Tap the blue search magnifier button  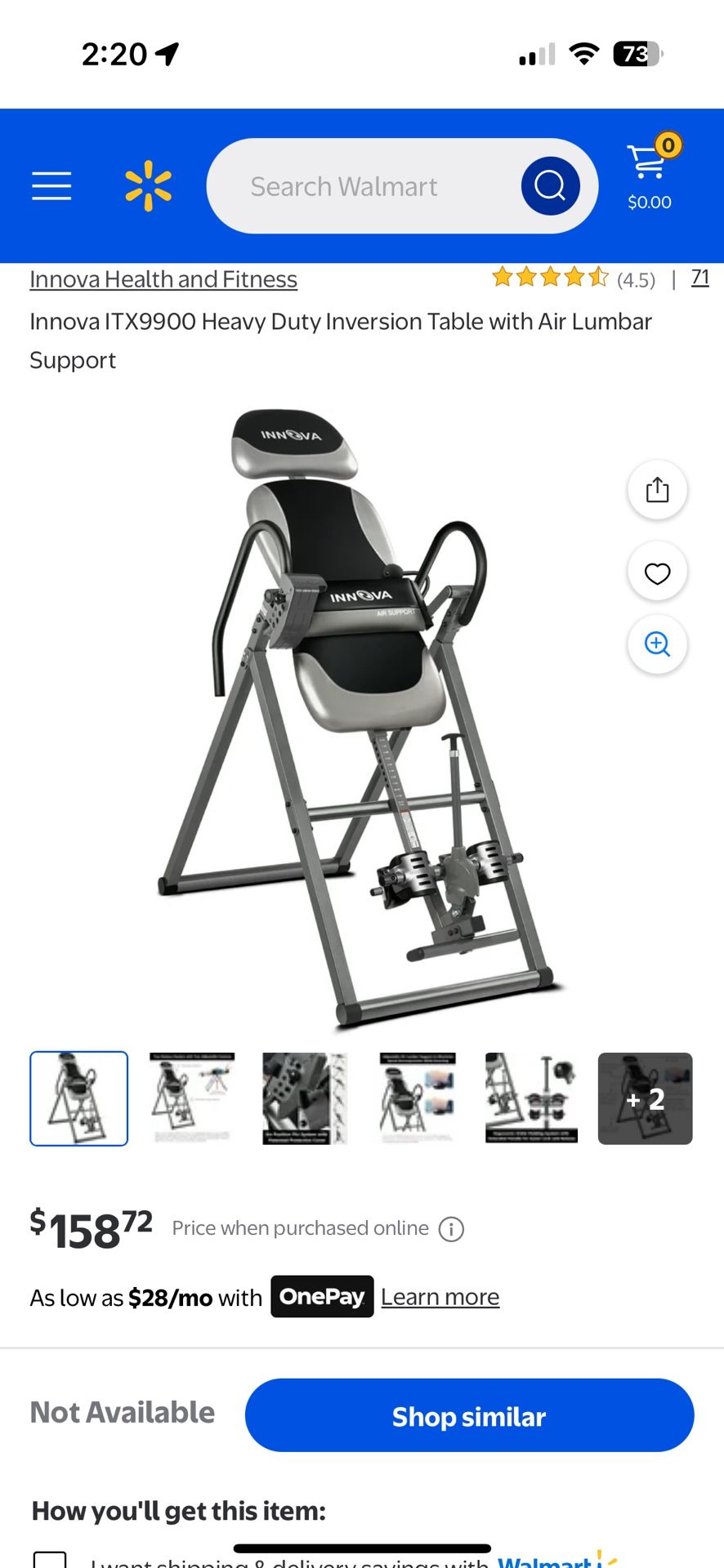click(550, 186)
